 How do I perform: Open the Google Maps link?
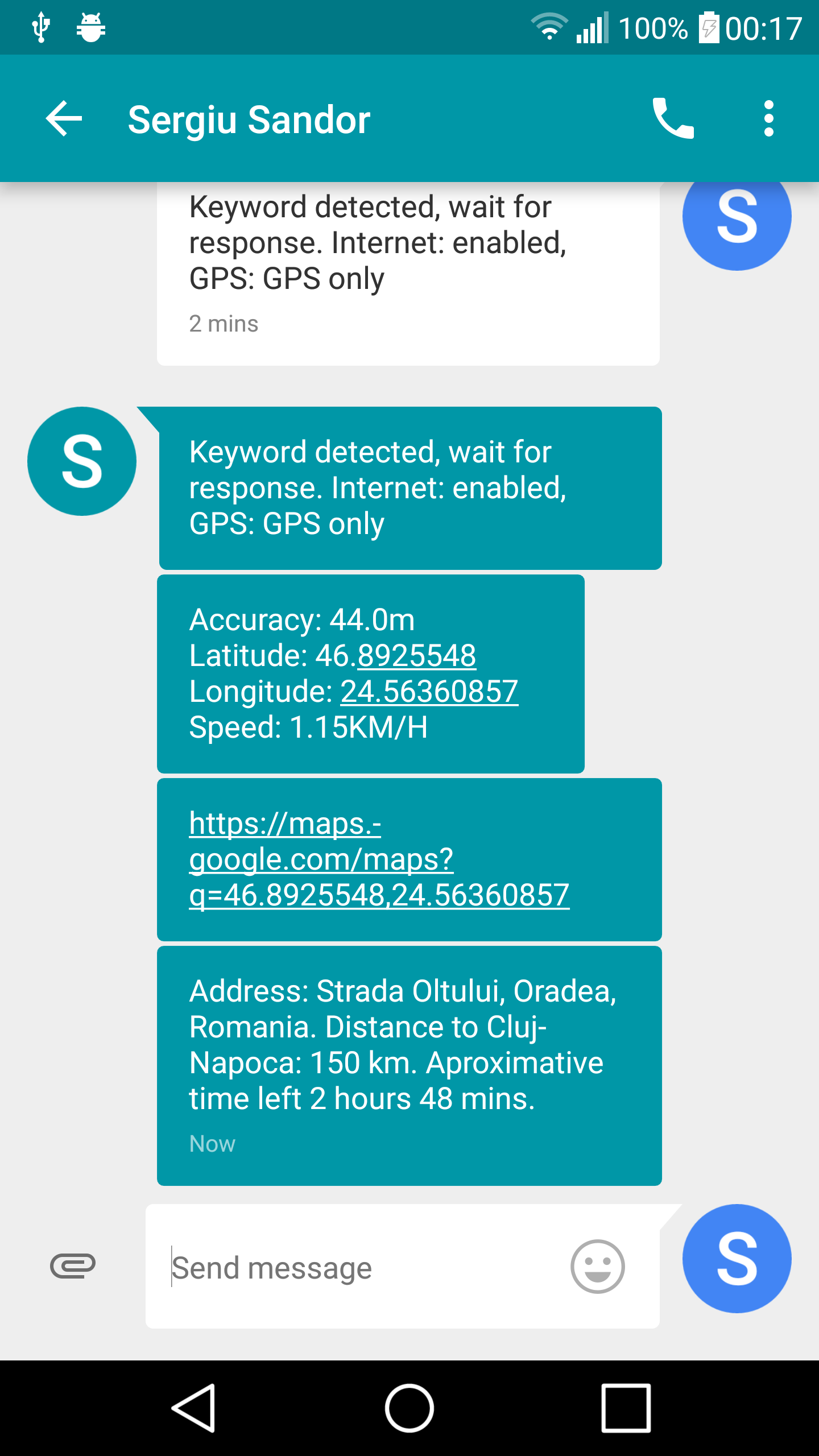pos(378,859)
